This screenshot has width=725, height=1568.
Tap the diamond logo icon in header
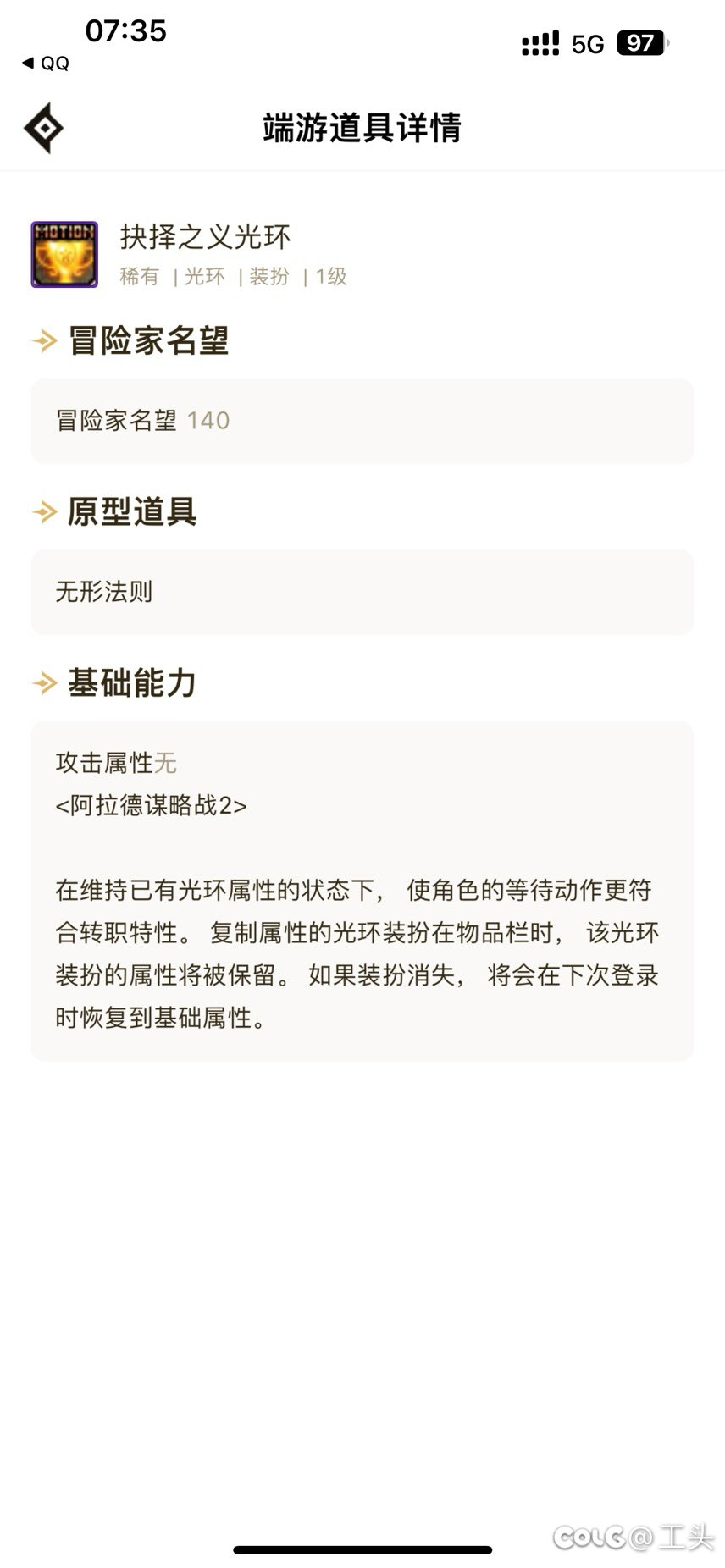(x=43, y=129)
